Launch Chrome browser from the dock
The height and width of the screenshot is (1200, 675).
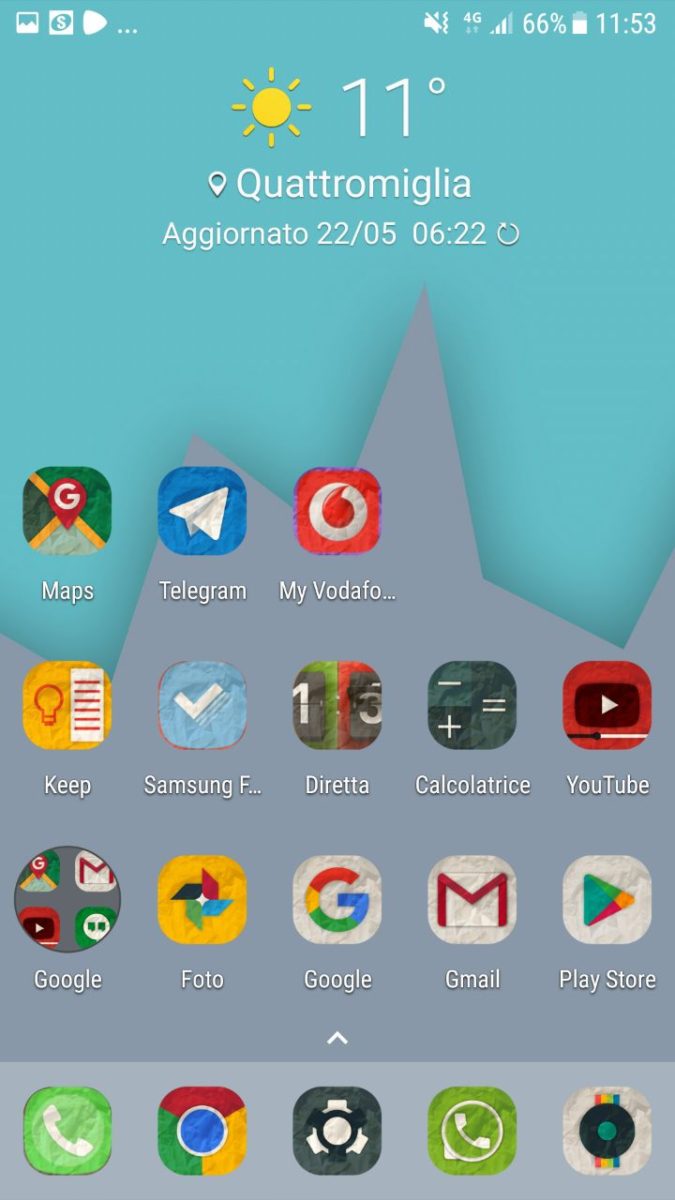[x=202, y=1131]
